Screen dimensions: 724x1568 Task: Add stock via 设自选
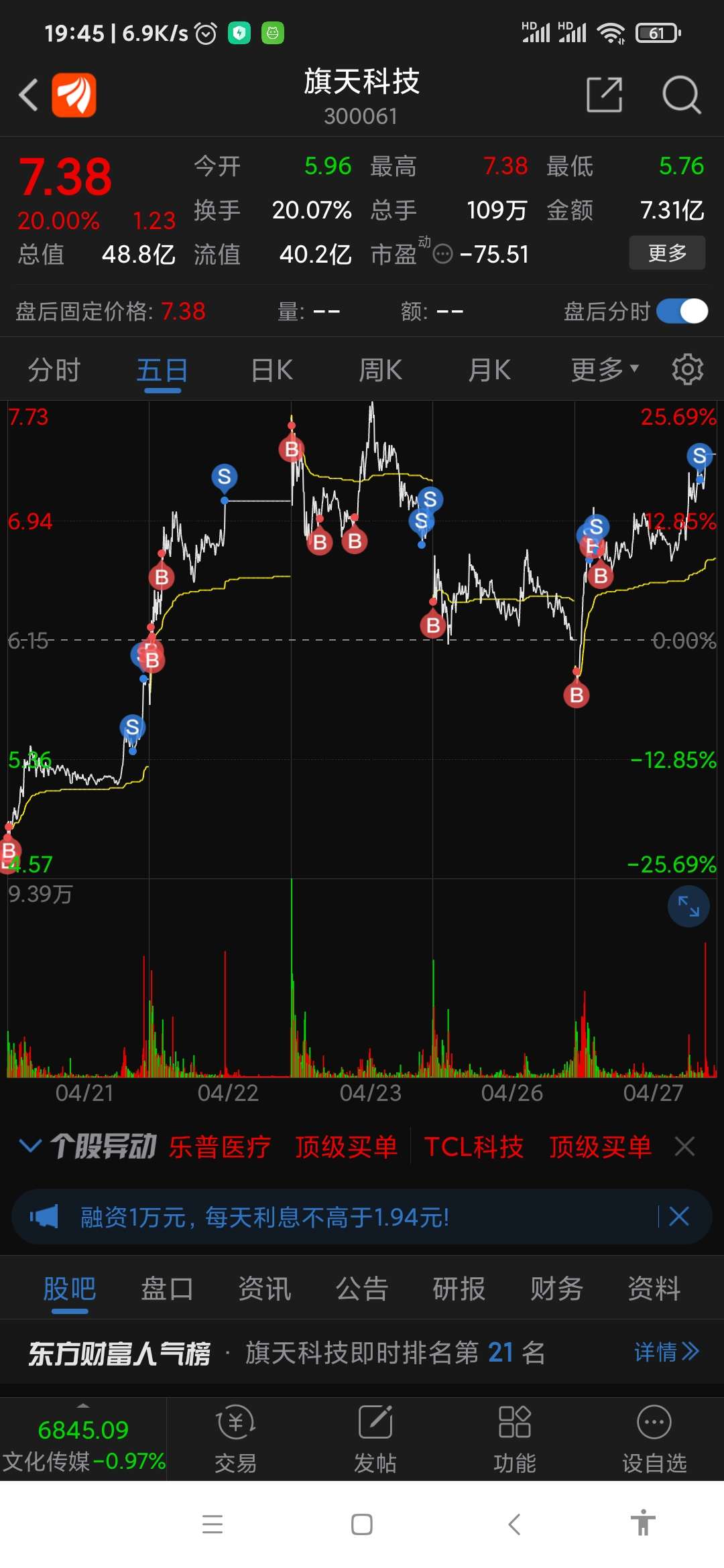[654, 1439]
